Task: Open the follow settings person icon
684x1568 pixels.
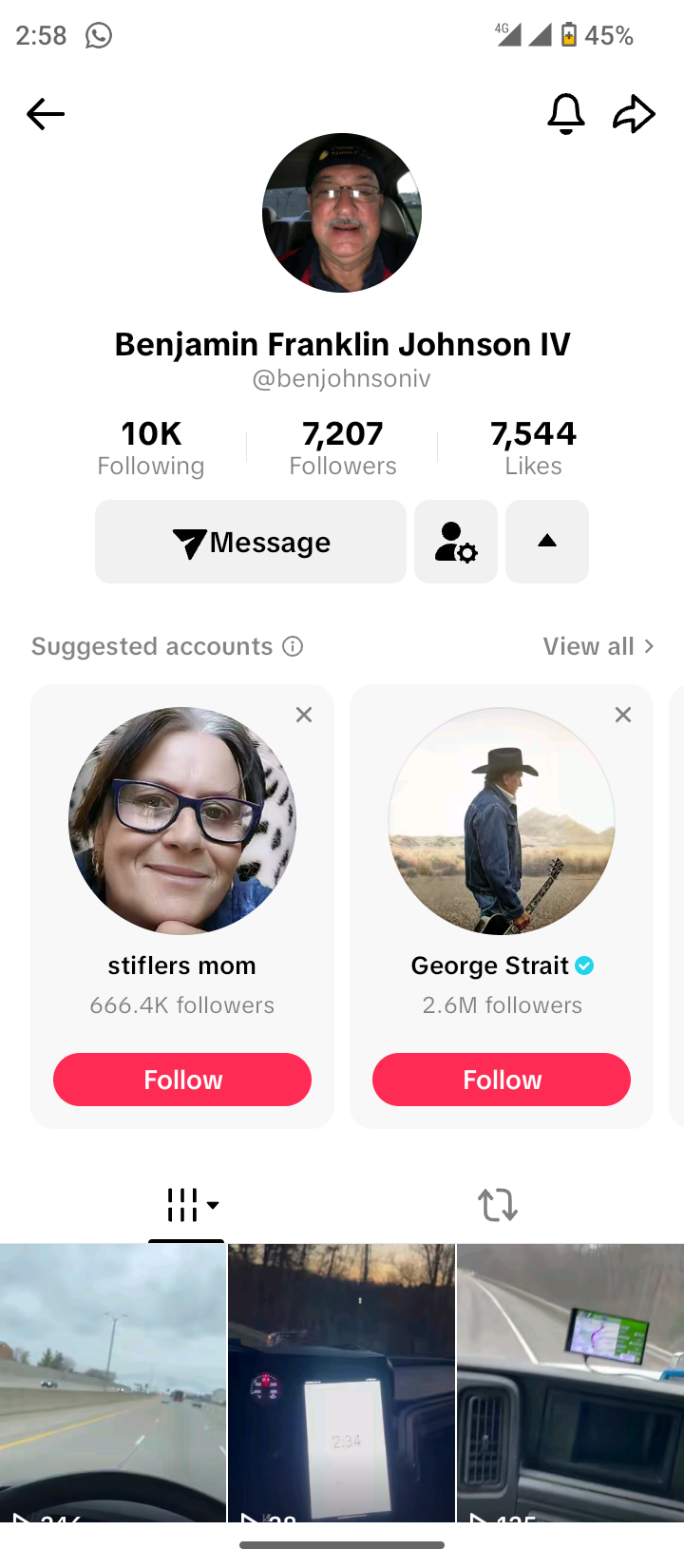Action: (456, 542)
